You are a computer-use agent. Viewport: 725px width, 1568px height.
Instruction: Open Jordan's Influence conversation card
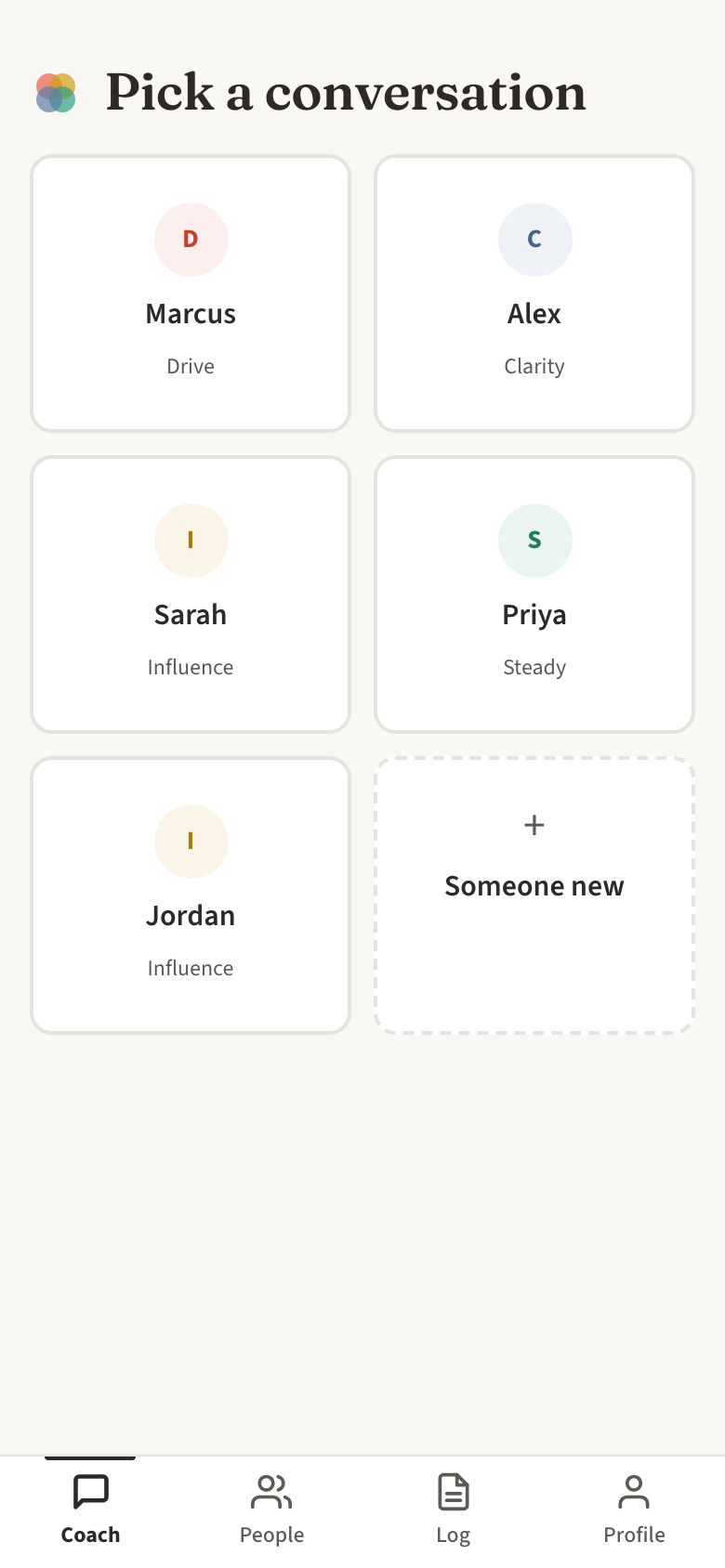coord(191,895)
